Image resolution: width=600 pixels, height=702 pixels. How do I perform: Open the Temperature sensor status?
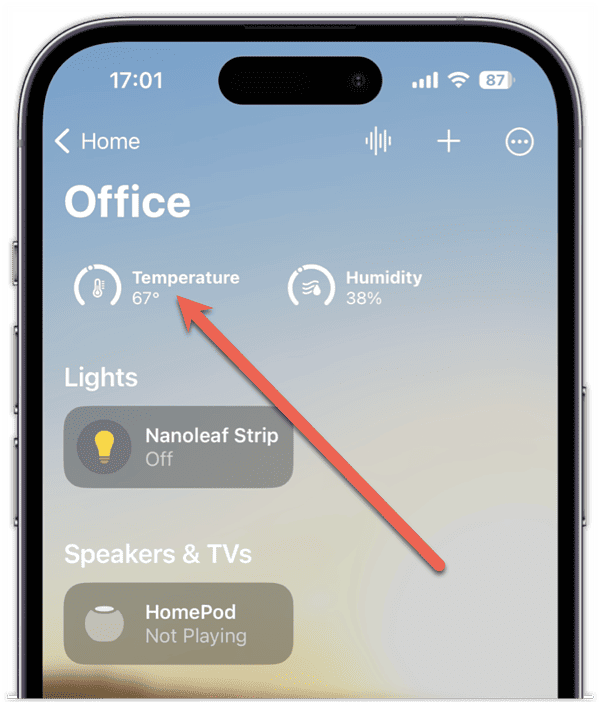click(158, 286)
